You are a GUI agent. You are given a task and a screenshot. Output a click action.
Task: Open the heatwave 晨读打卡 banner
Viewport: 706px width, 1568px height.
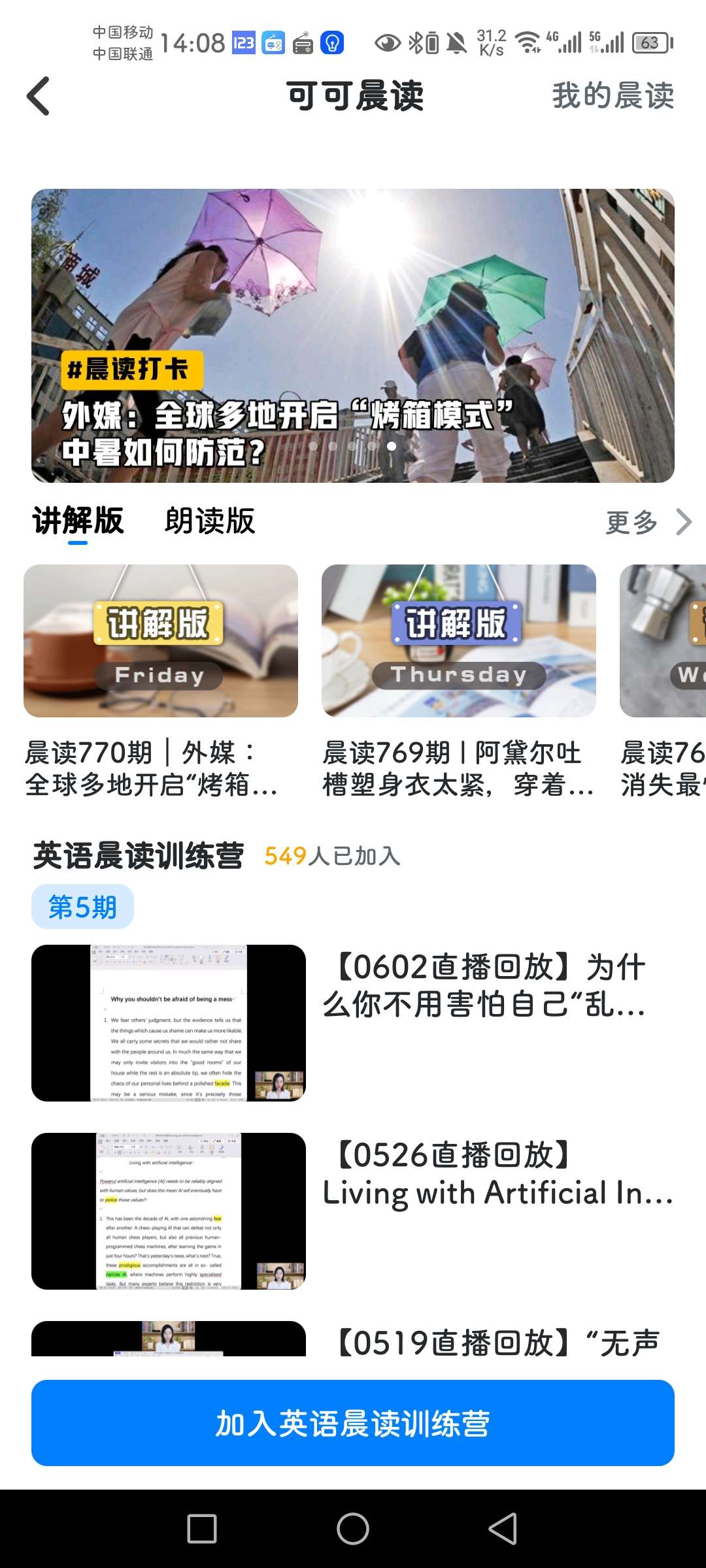tap(353, 335)
